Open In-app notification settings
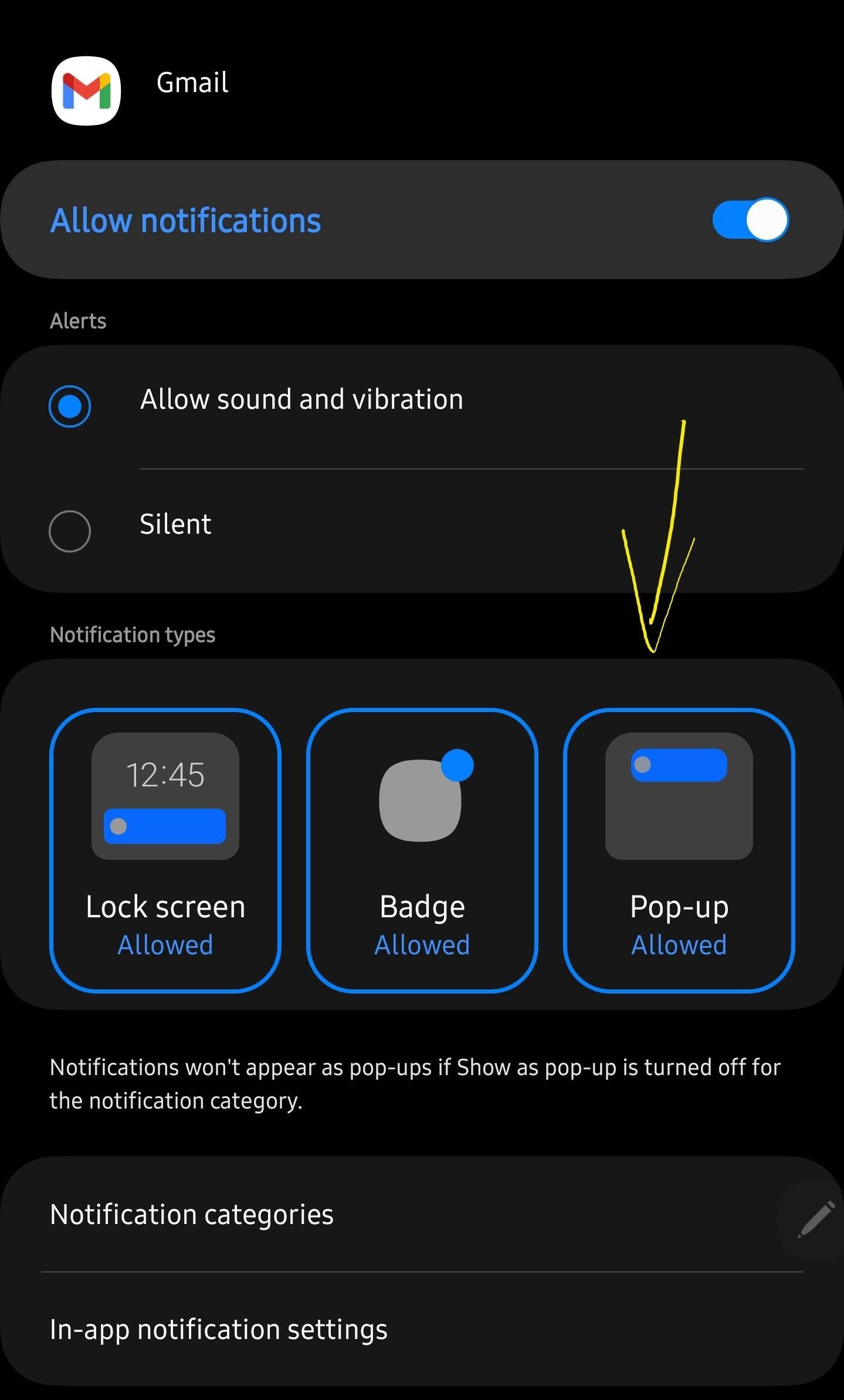The image size is (844, 1400). (218, 1330)
